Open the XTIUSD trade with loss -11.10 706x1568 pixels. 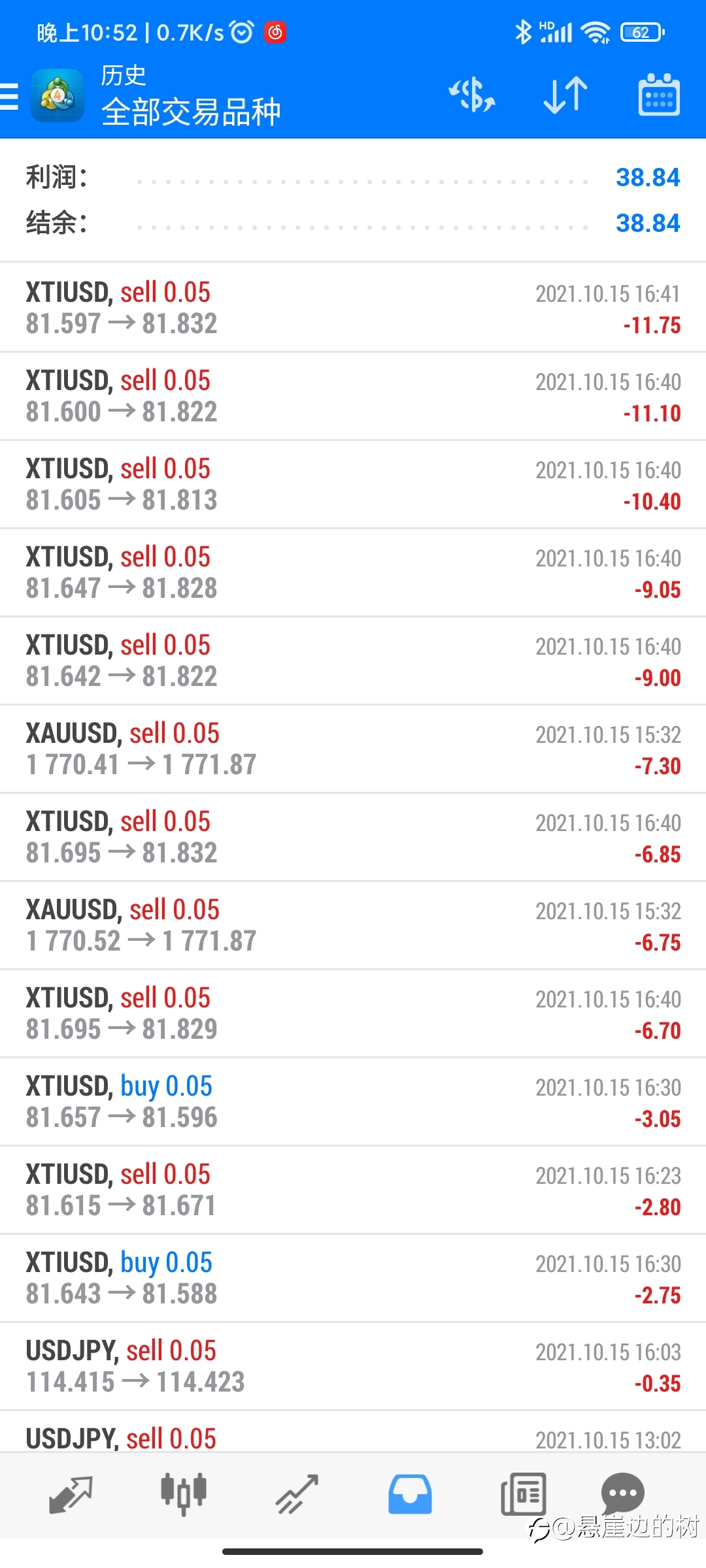click(353, 396)
